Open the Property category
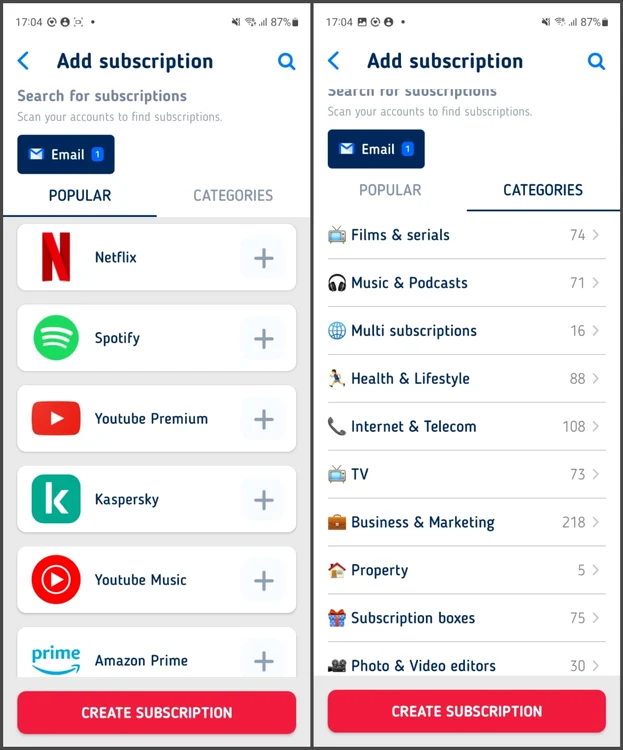The height and width of the screenshot is (750, 623). (x=466, y=570)
